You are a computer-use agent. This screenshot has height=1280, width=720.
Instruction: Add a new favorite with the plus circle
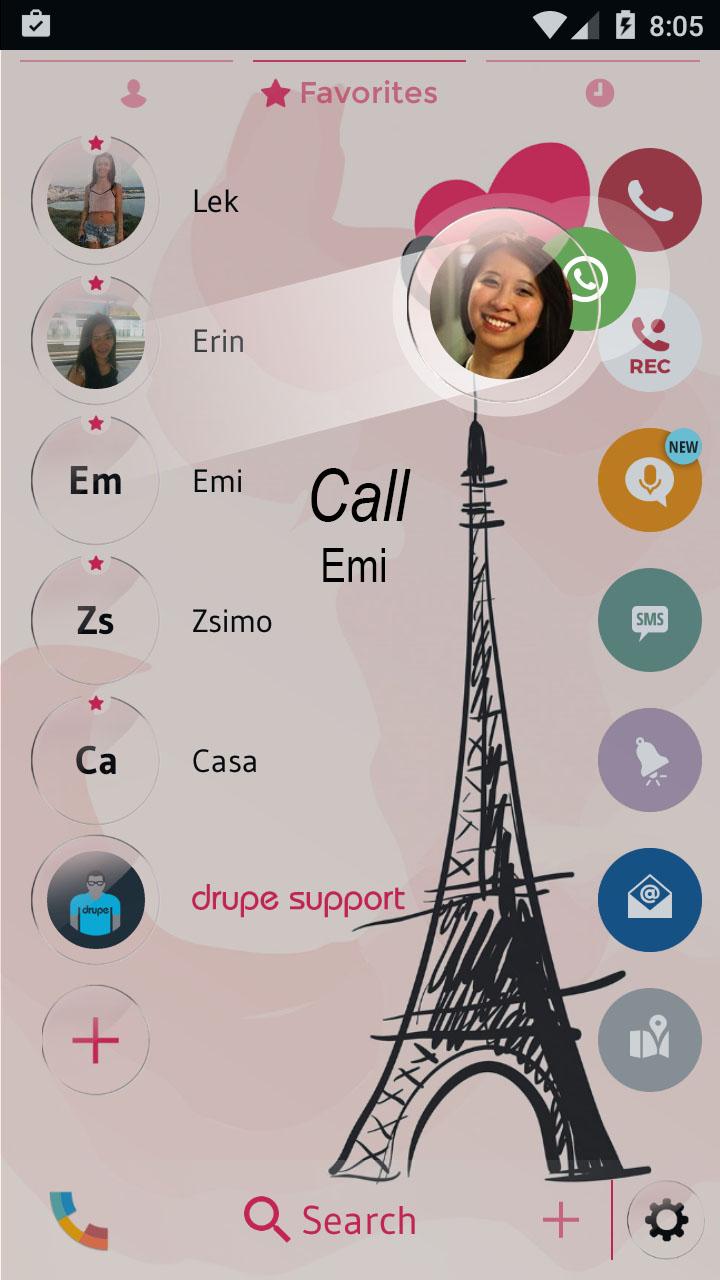click(95, 1040)
